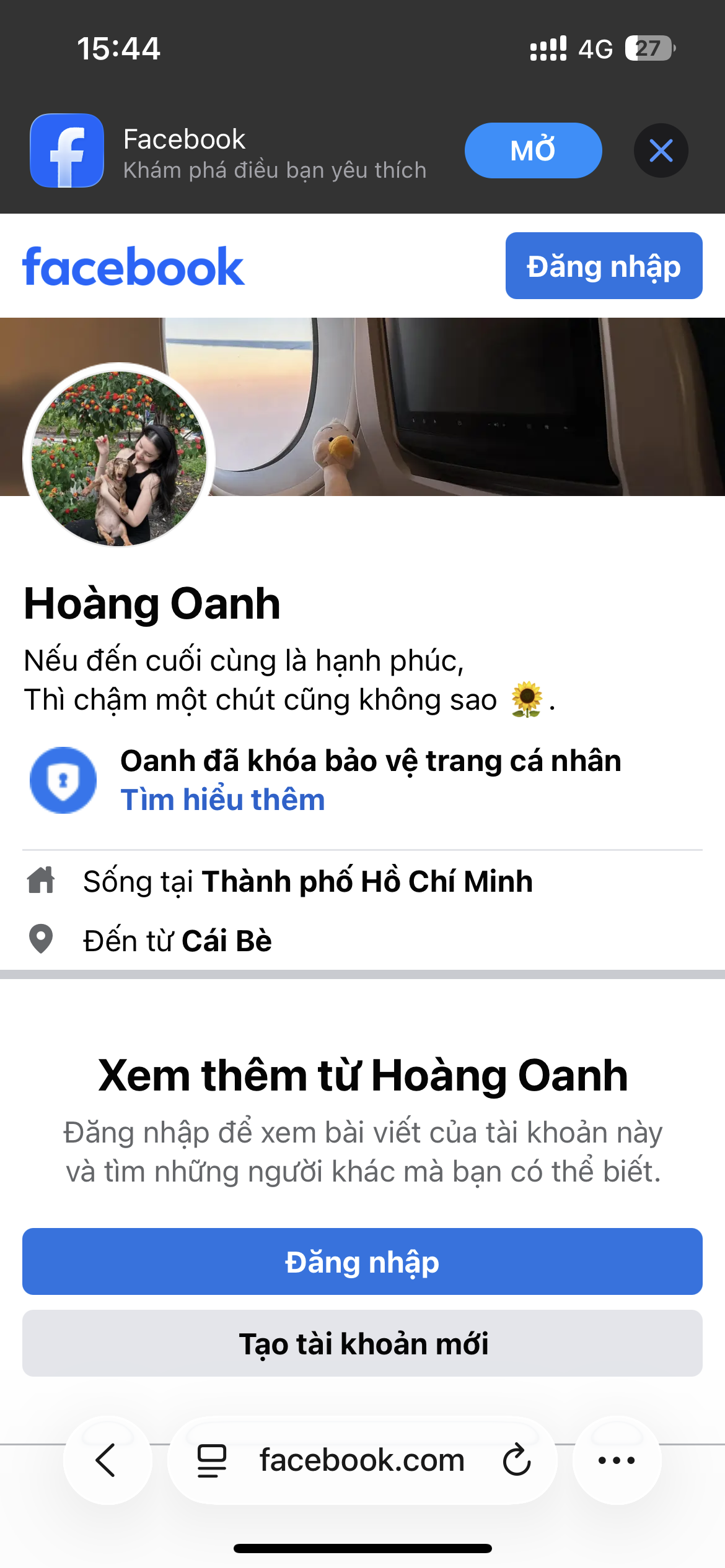
Task: Tap the top Đăng nhập button beside the logo
Action: (604, 266)
